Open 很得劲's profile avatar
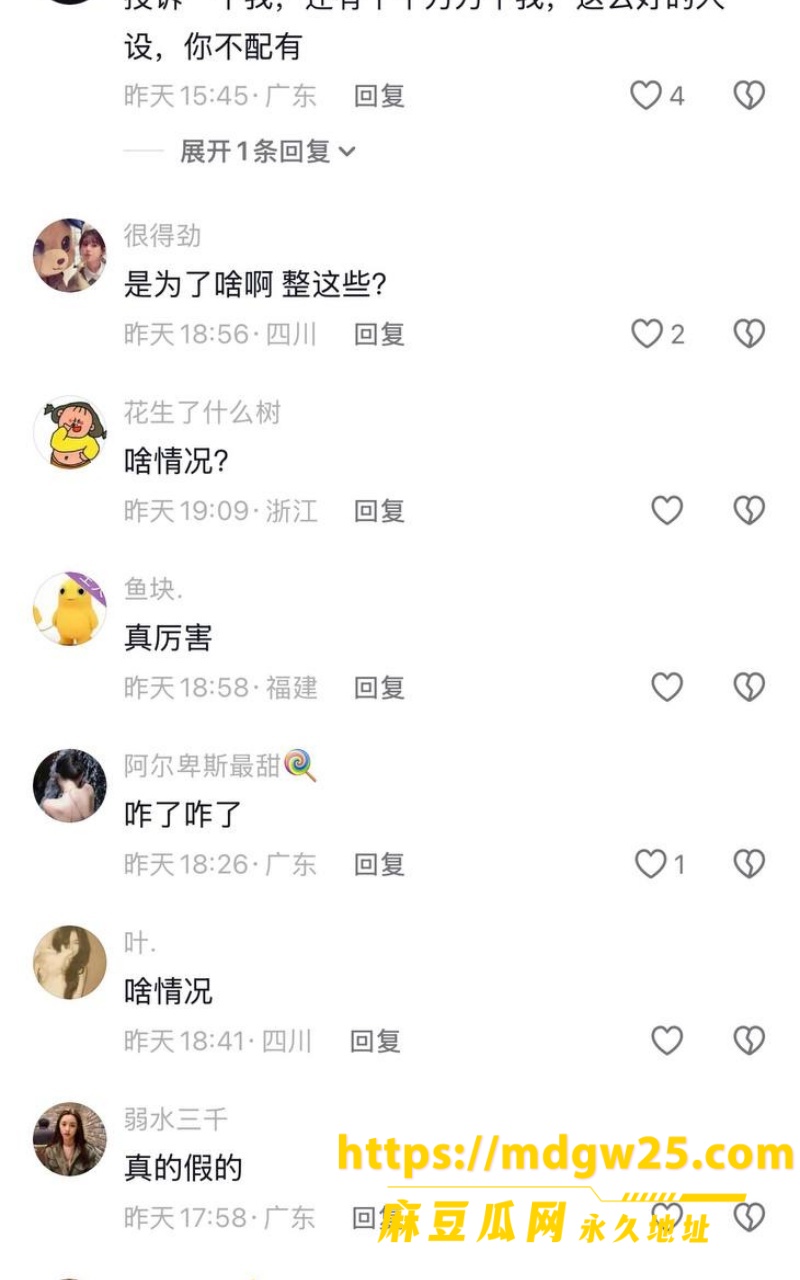The width and height of the screenshot is (800, 1280). (x=70, y=256)
